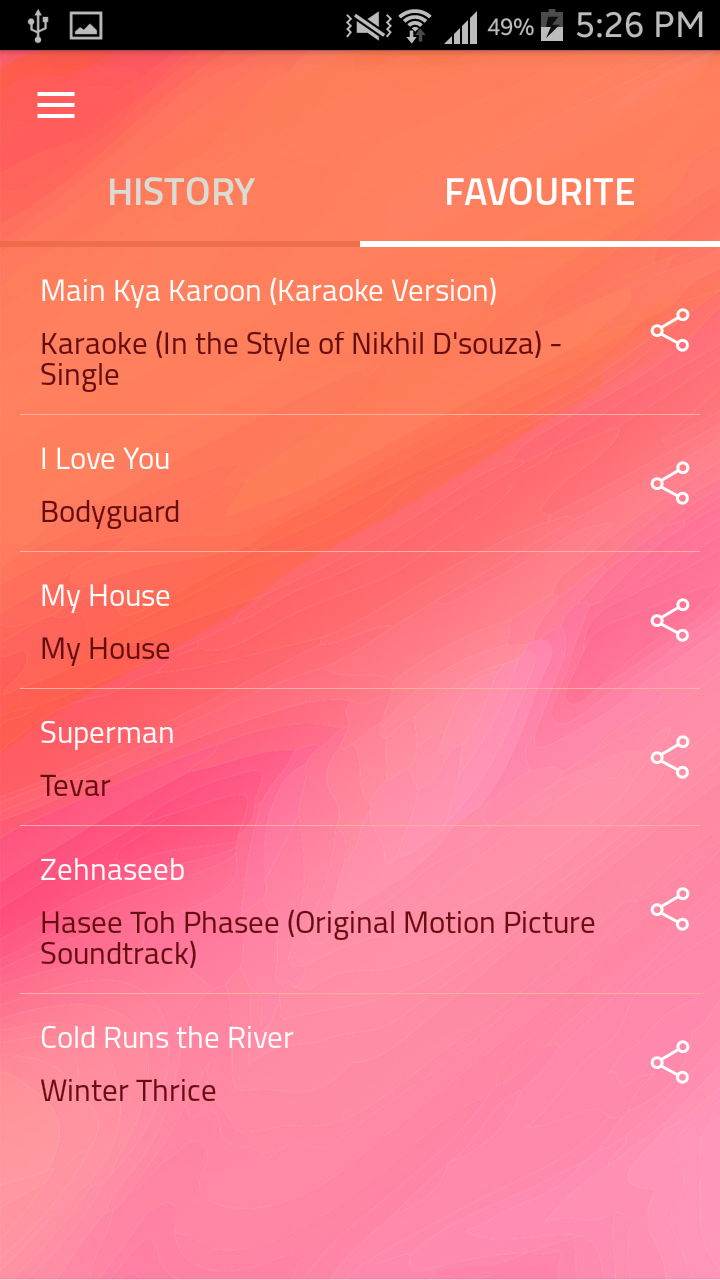Share the My House song
Image resolution: width=720 pixels, height=1280 pixels.
[670, 620]
